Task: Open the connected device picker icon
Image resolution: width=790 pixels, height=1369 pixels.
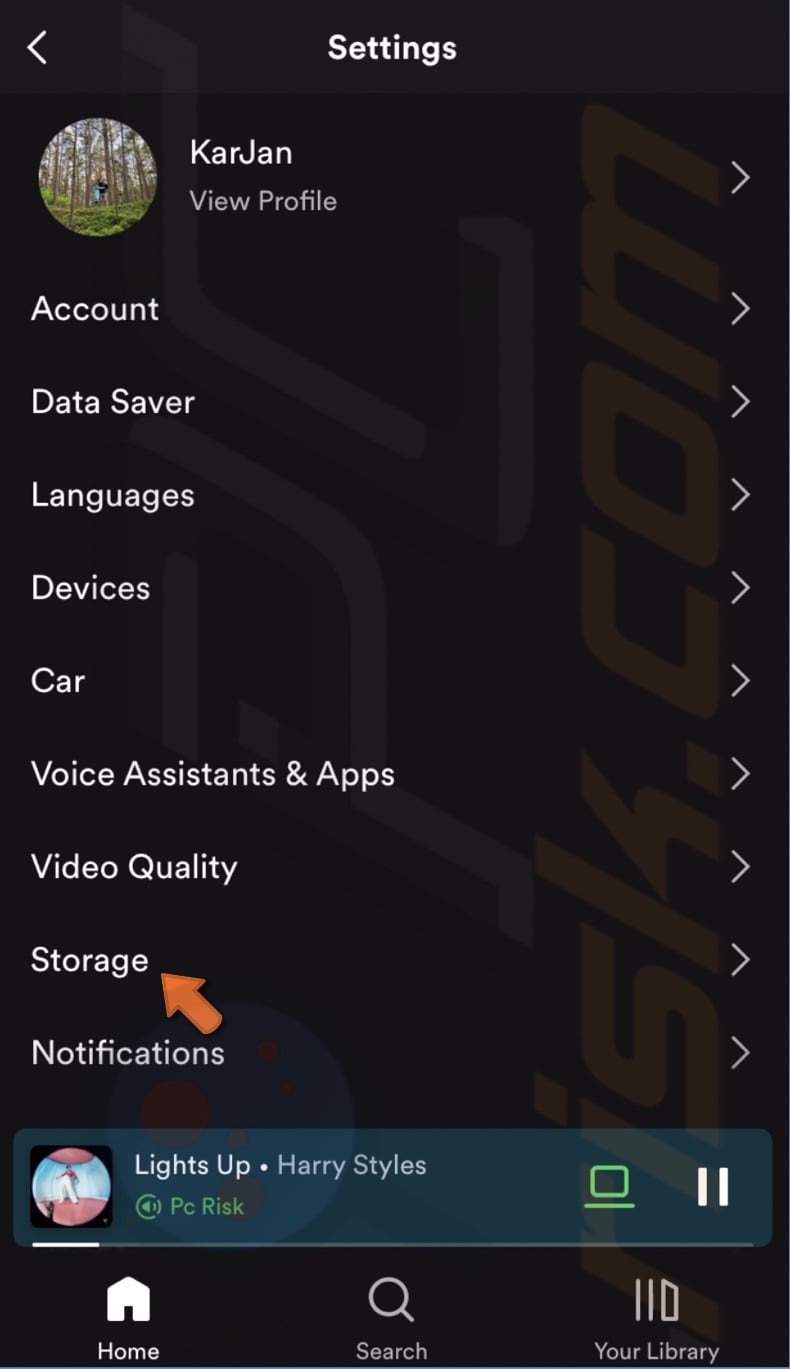Action: click(x=609, y=1186)
